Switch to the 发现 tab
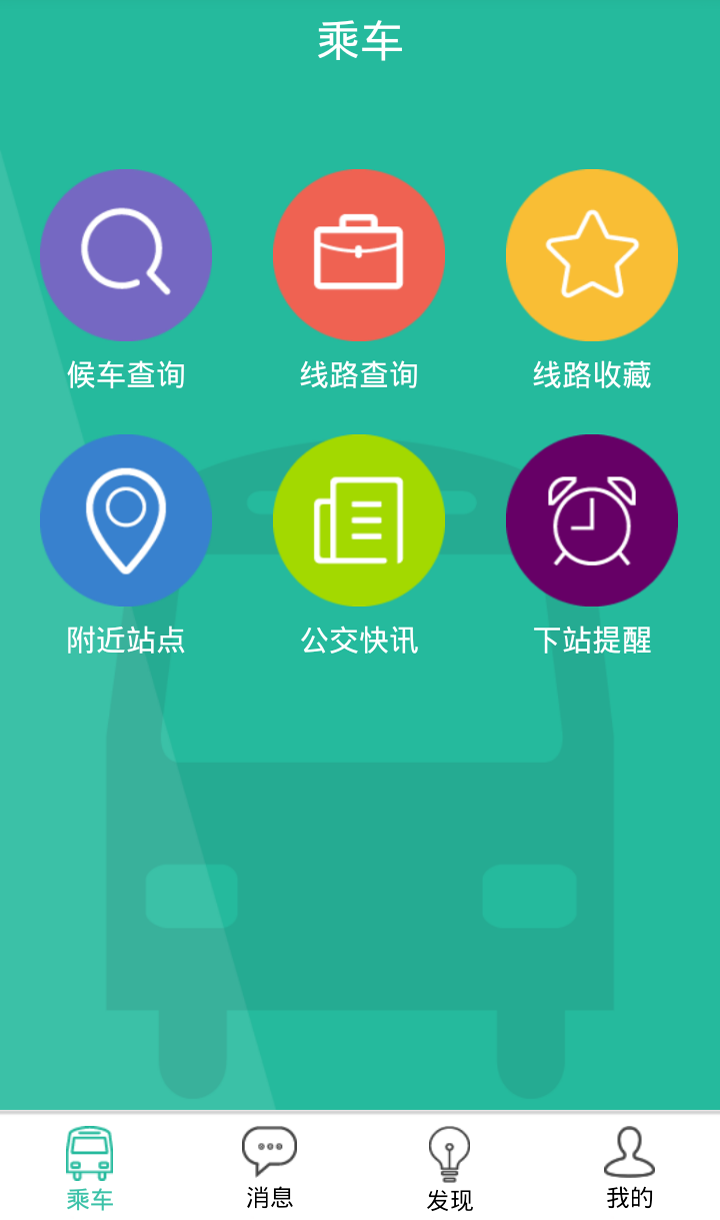Image resolution: width=720 pixels, height=1220 pixels. (x=450, y=1166)
